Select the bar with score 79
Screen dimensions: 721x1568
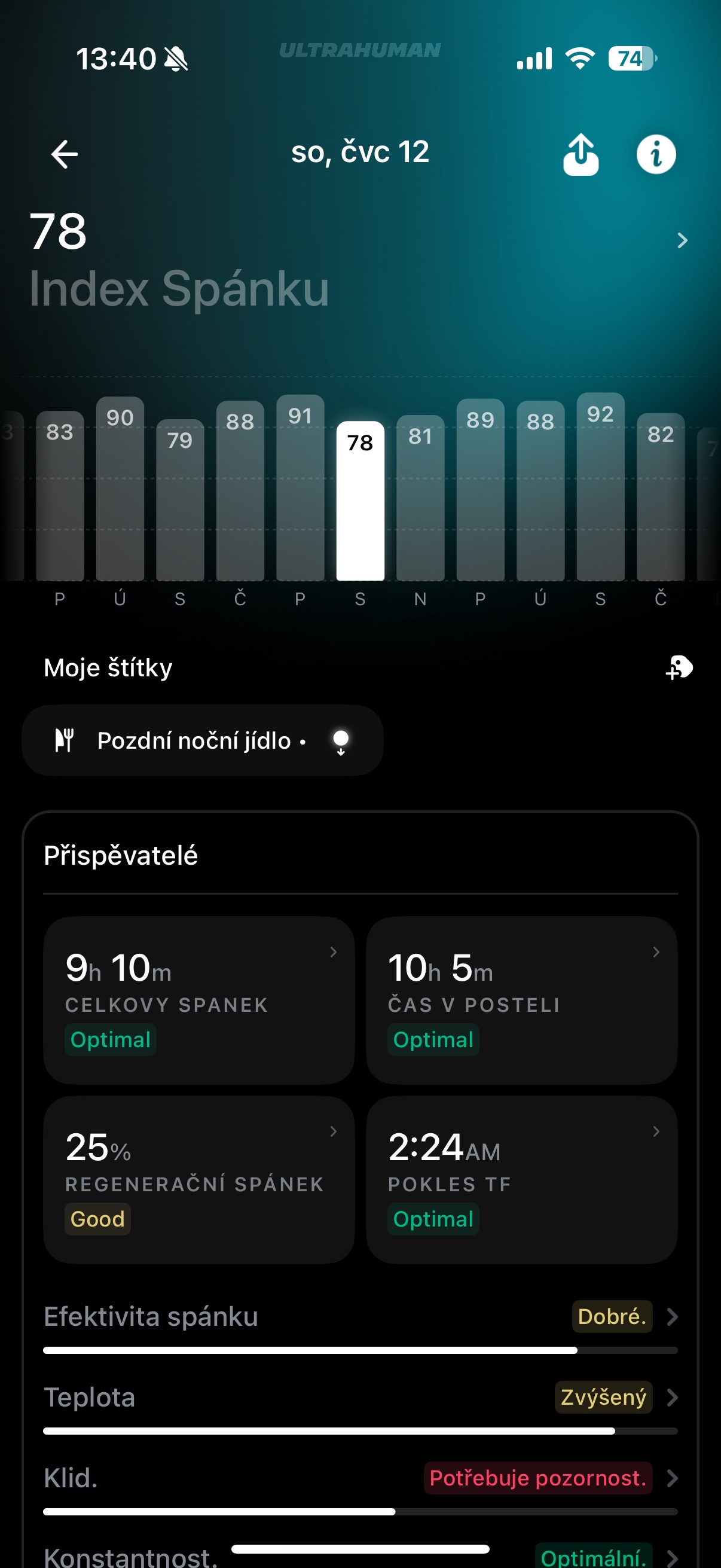180,501
